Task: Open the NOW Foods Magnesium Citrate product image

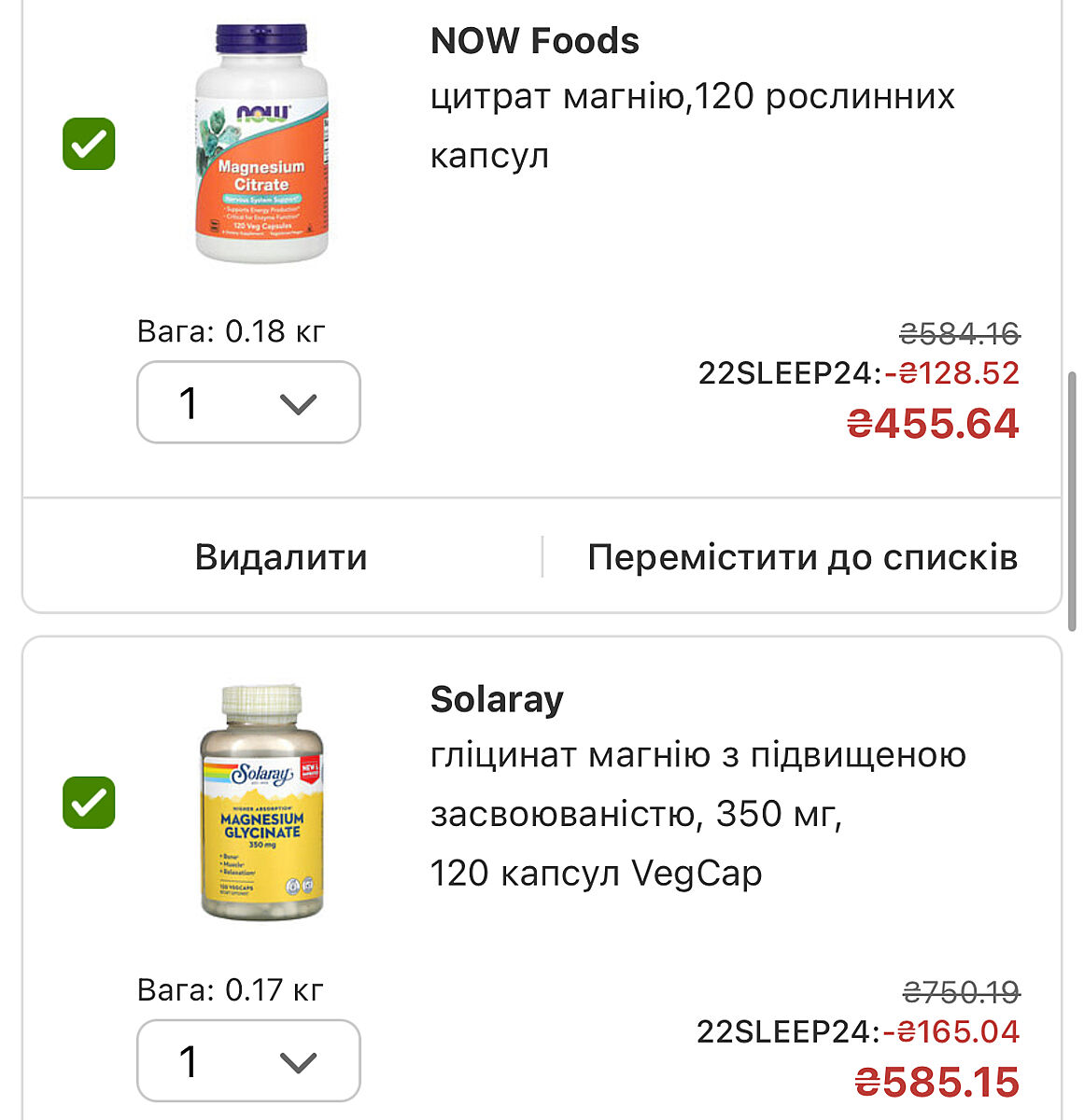Action: click(261, 143)
